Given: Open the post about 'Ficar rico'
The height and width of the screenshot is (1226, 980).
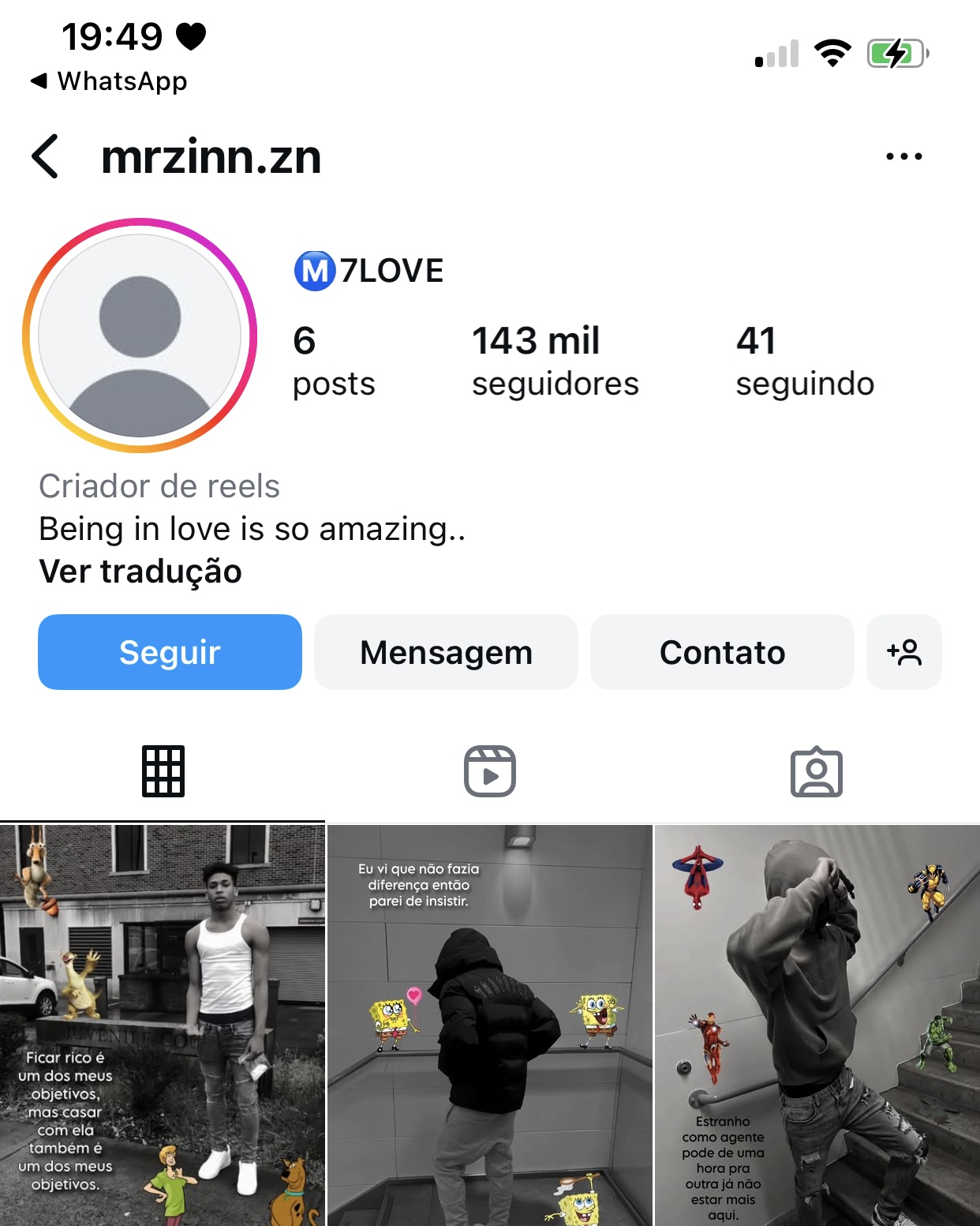Looking at the screenshot, I should (163, 1025).
